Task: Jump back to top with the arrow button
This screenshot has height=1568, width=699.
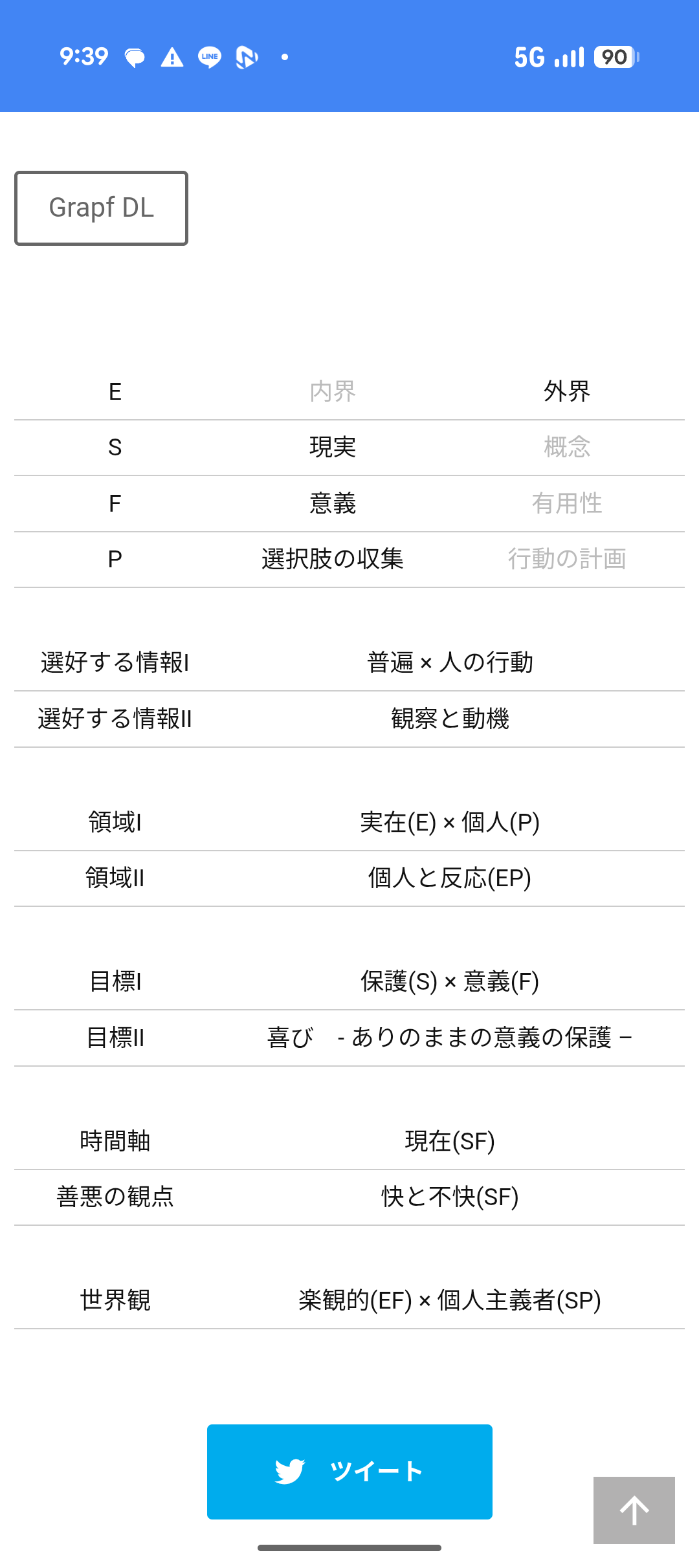Action: pyautogui.click(x=634, y=1510)
